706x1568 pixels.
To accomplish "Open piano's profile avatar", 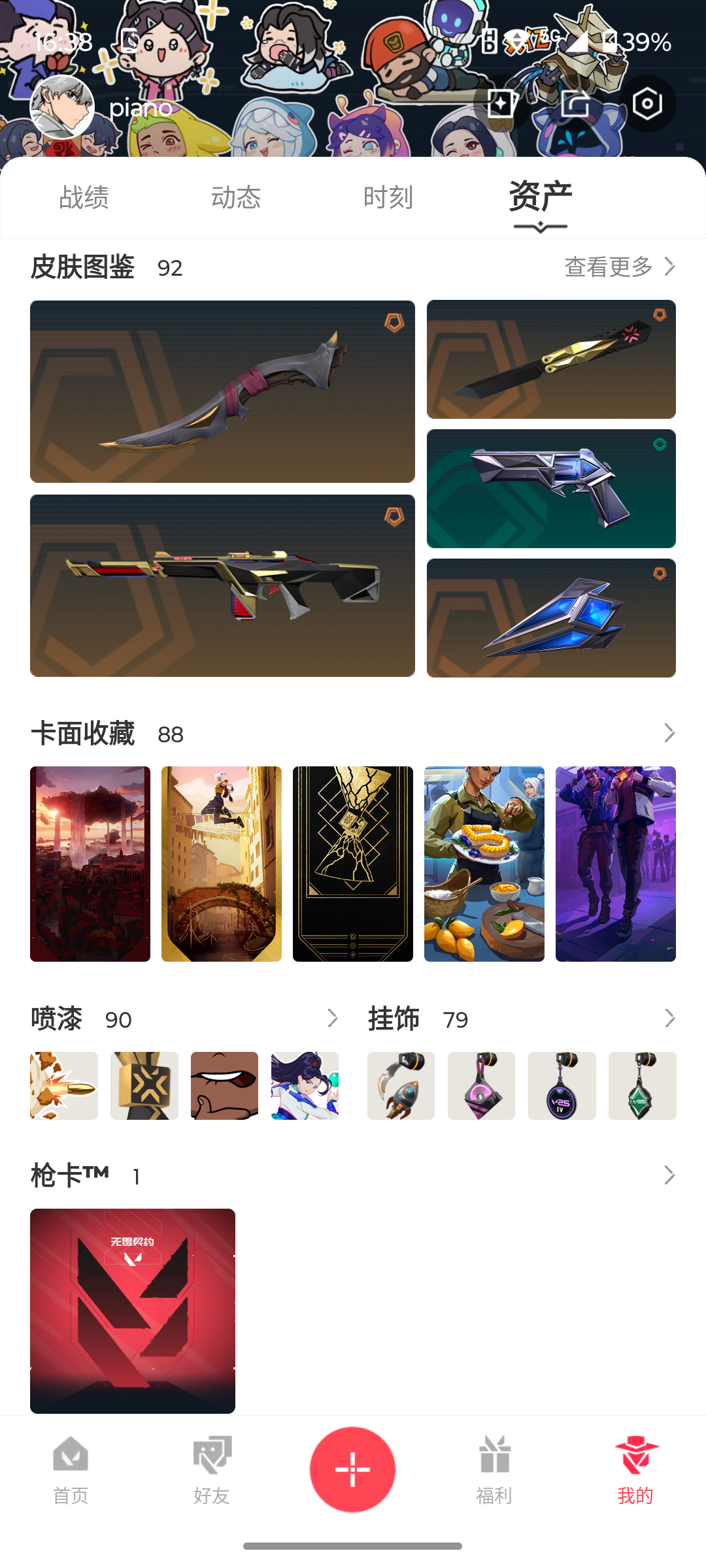I will pyautogui.click(x=62, y=108).
